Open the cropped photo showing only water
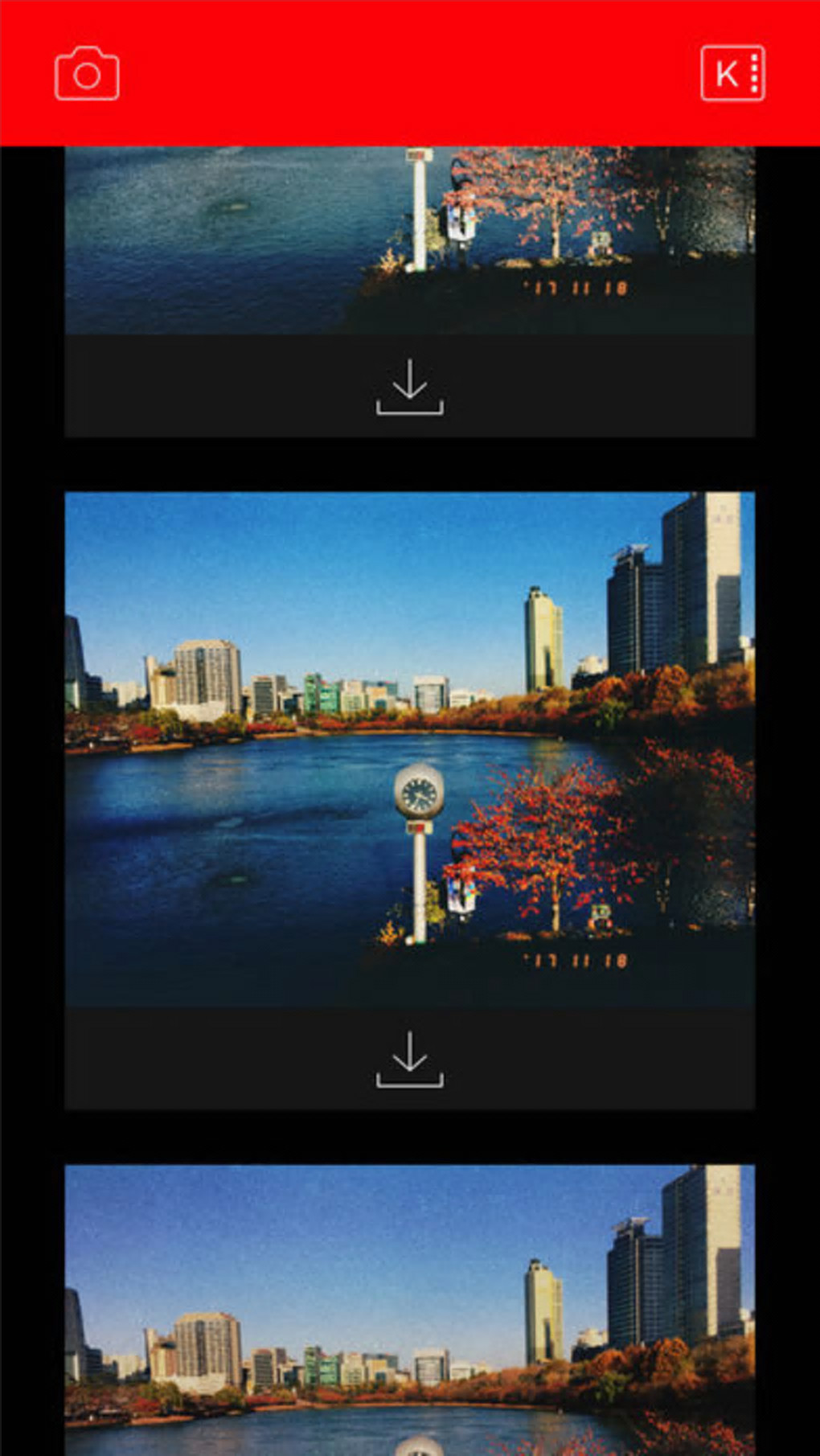The image size is (820, 1456). [x=409, y=240]
